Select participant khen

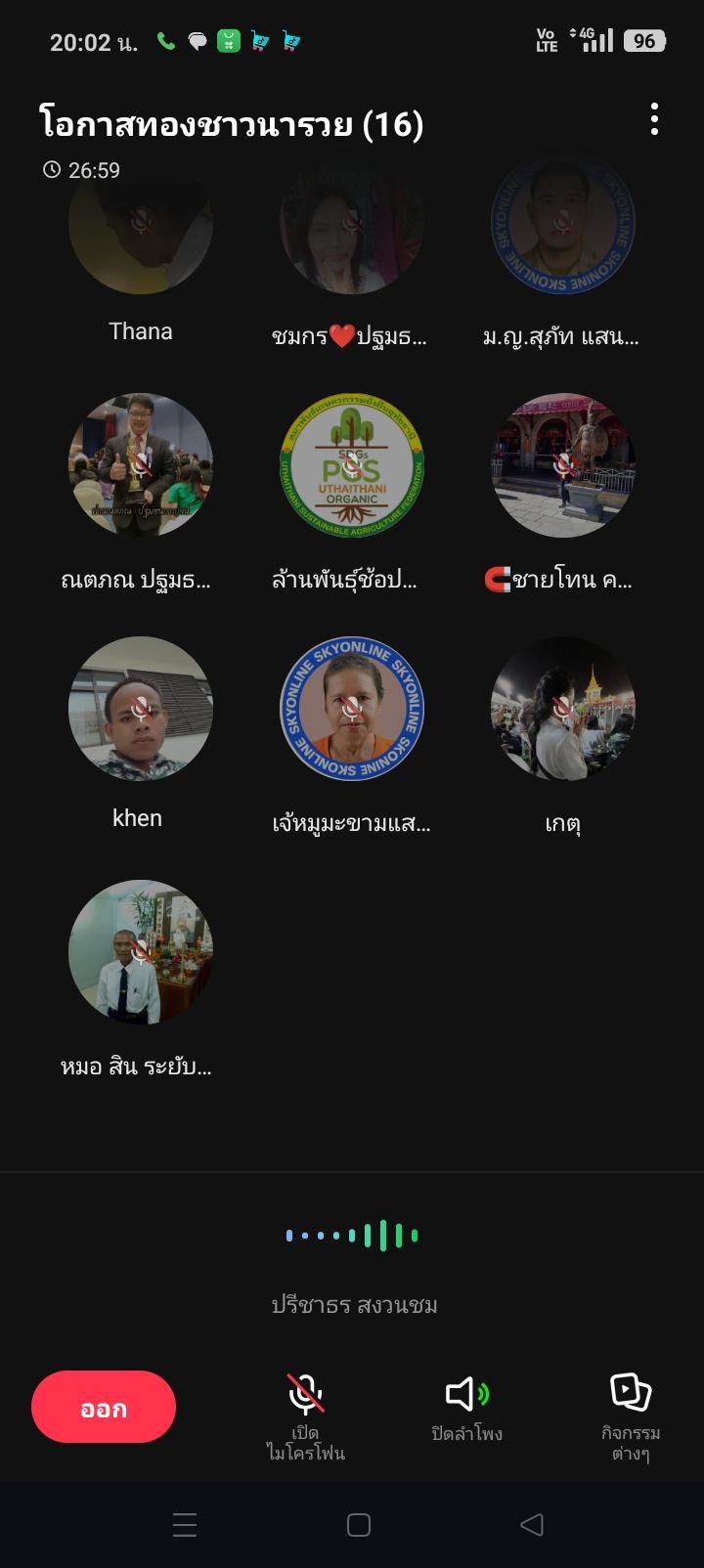point(141,709)
